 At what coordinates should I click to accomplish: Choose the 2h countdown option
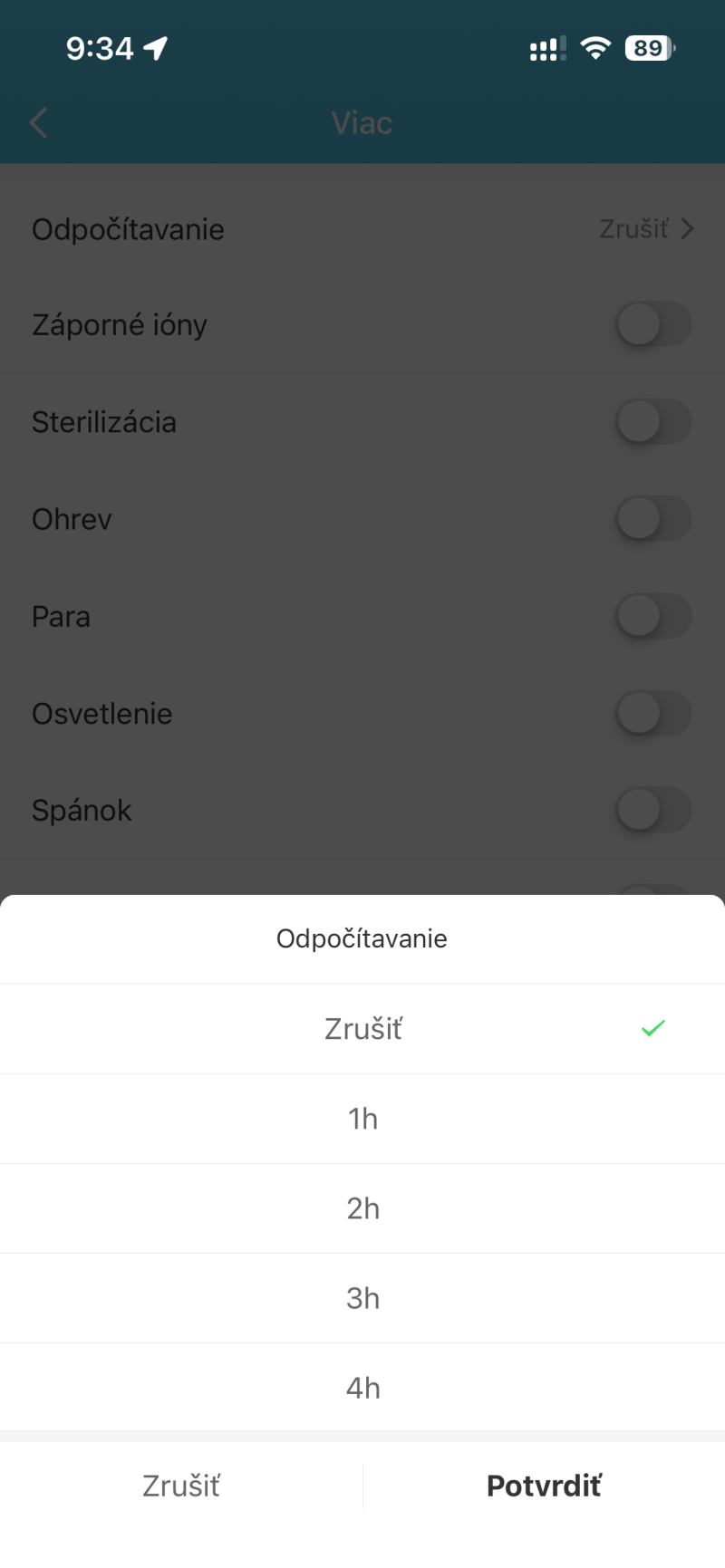pyautogui.click(x=362, y=1208)
